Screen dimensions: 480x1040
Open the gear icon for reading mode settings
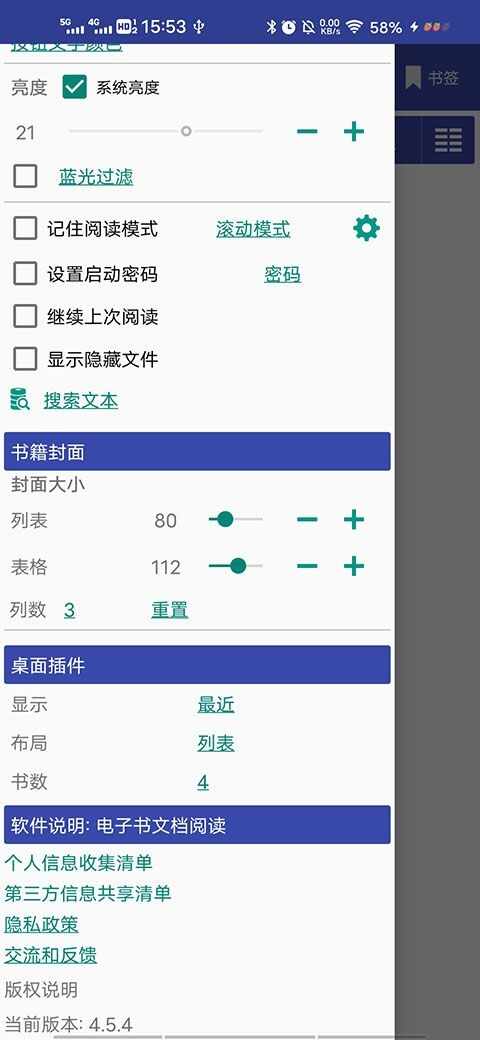pos(367,229)
